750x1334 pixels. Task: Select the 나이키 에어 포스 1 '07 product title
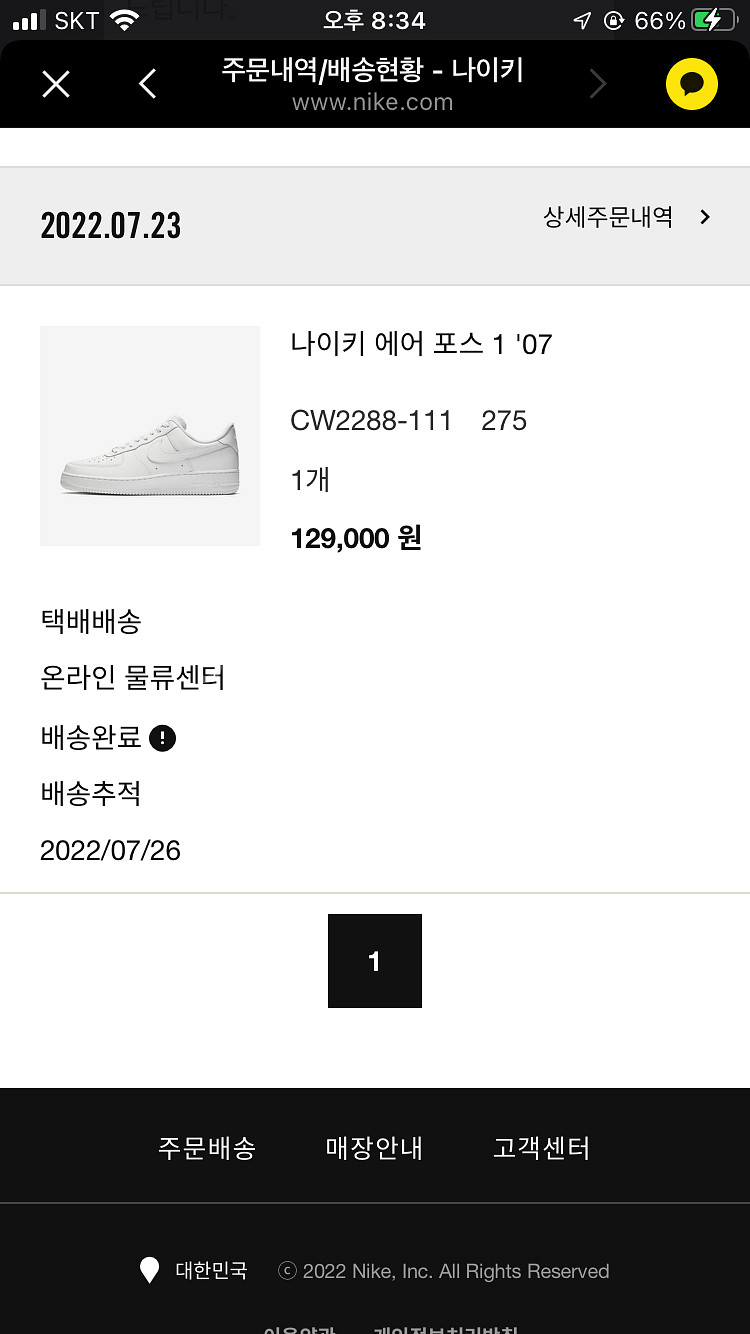point(421,344)
